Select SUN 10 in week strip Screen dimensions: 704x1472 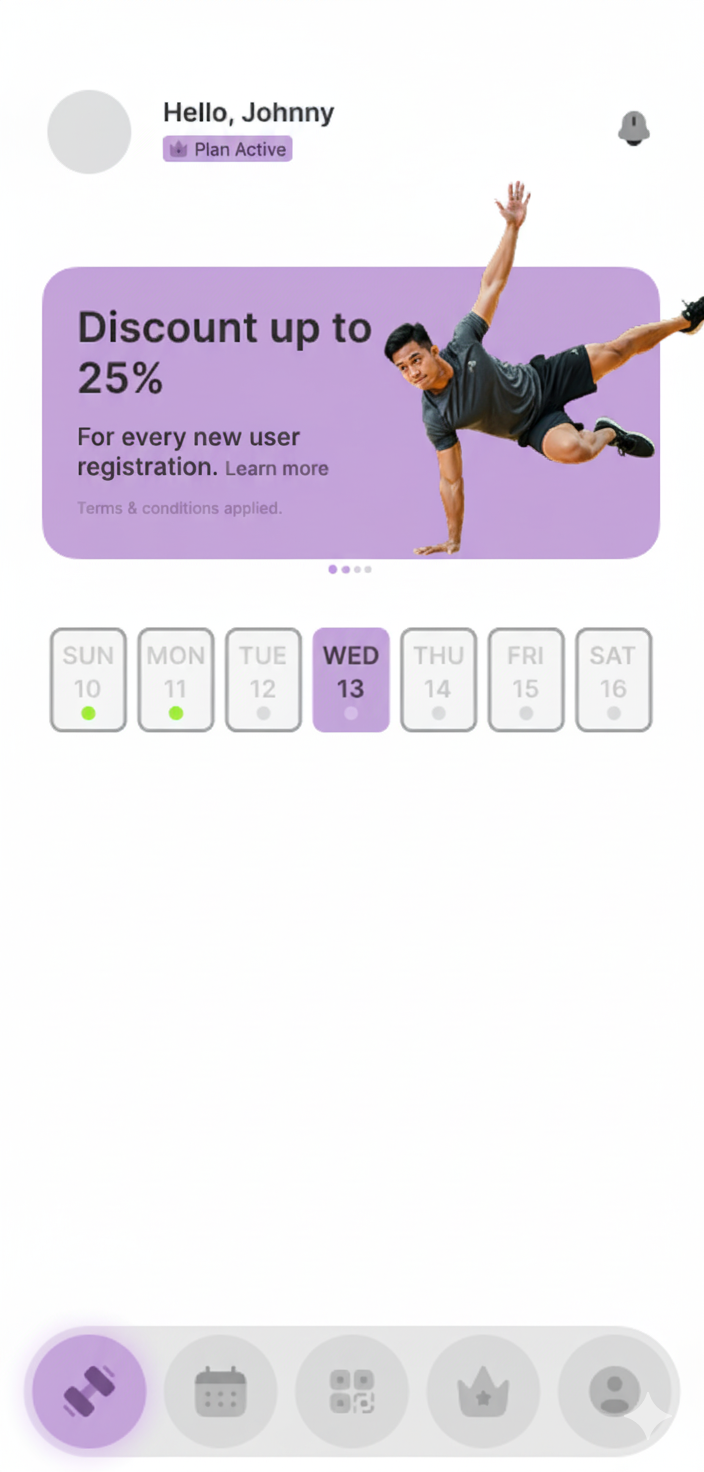coord(88,680)
